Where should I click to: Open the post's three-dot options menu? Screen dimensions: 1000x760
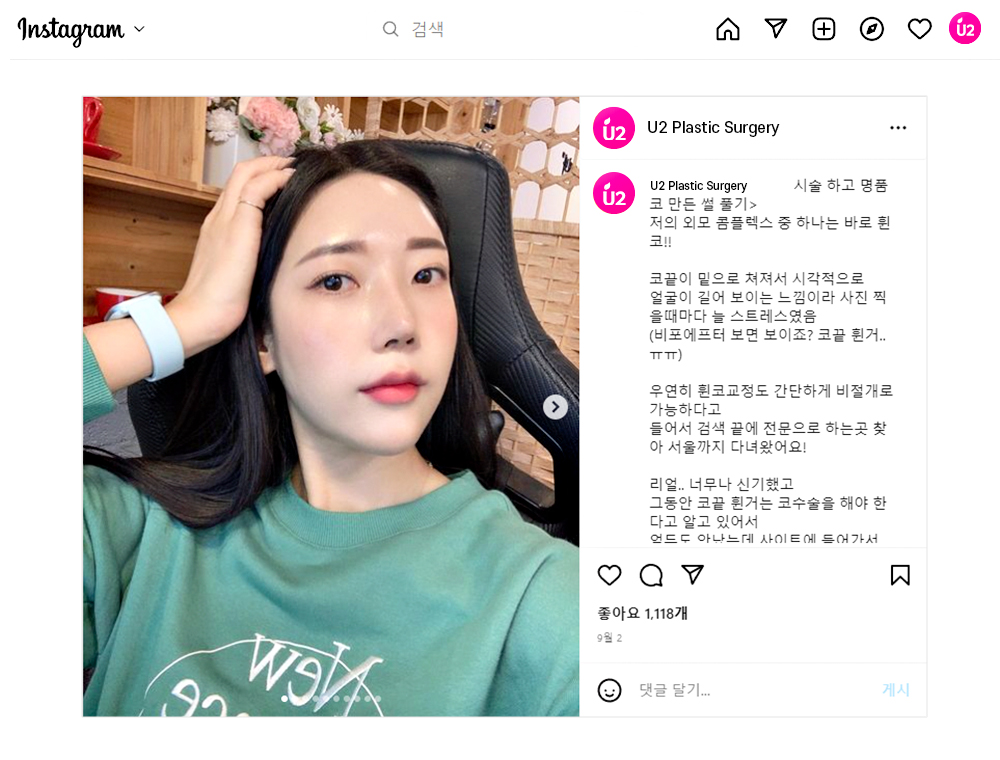click(x=898, y=128)
